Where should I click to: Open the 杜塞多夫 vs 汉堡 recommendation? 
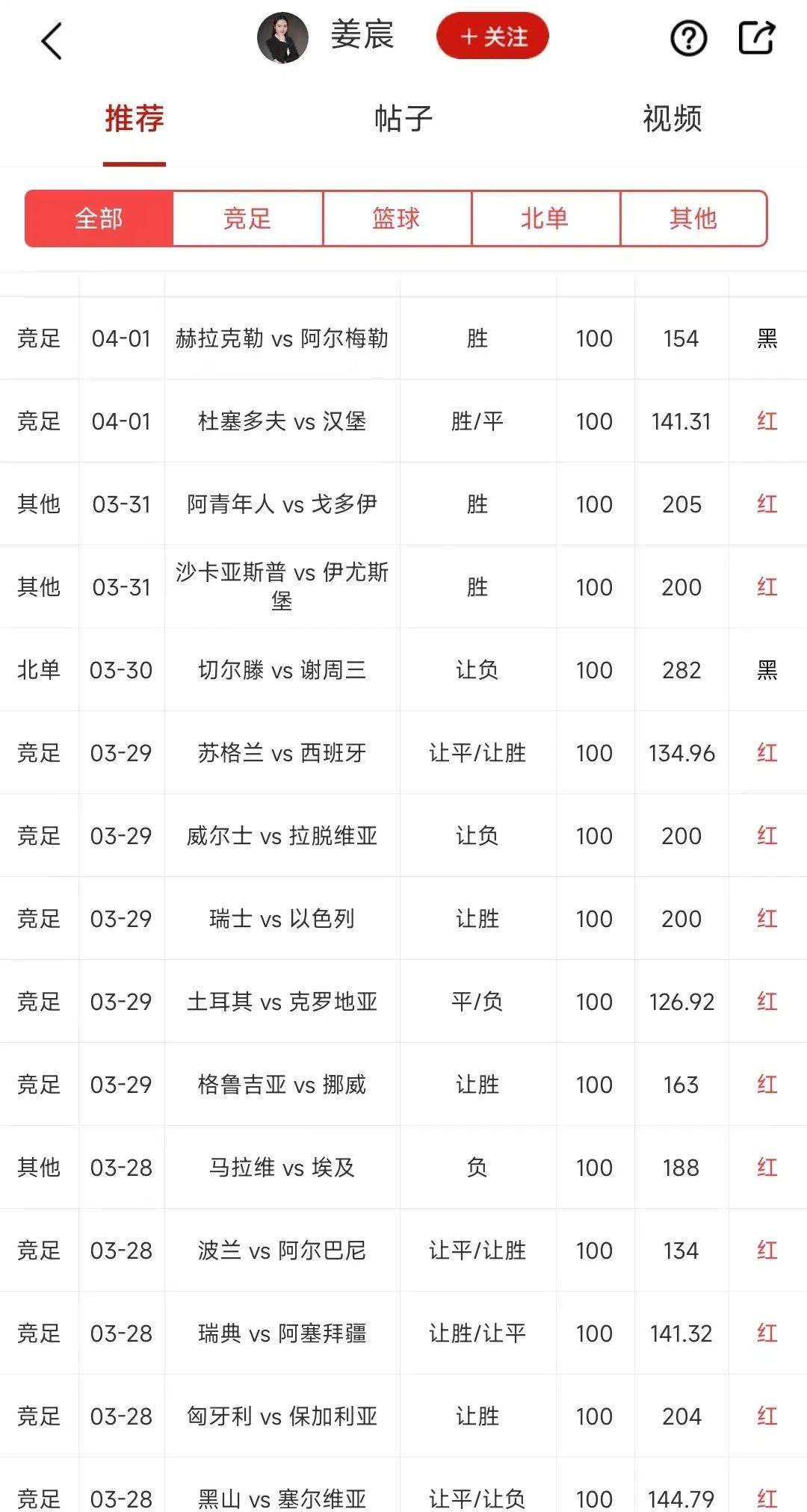[x=282, y=421]
